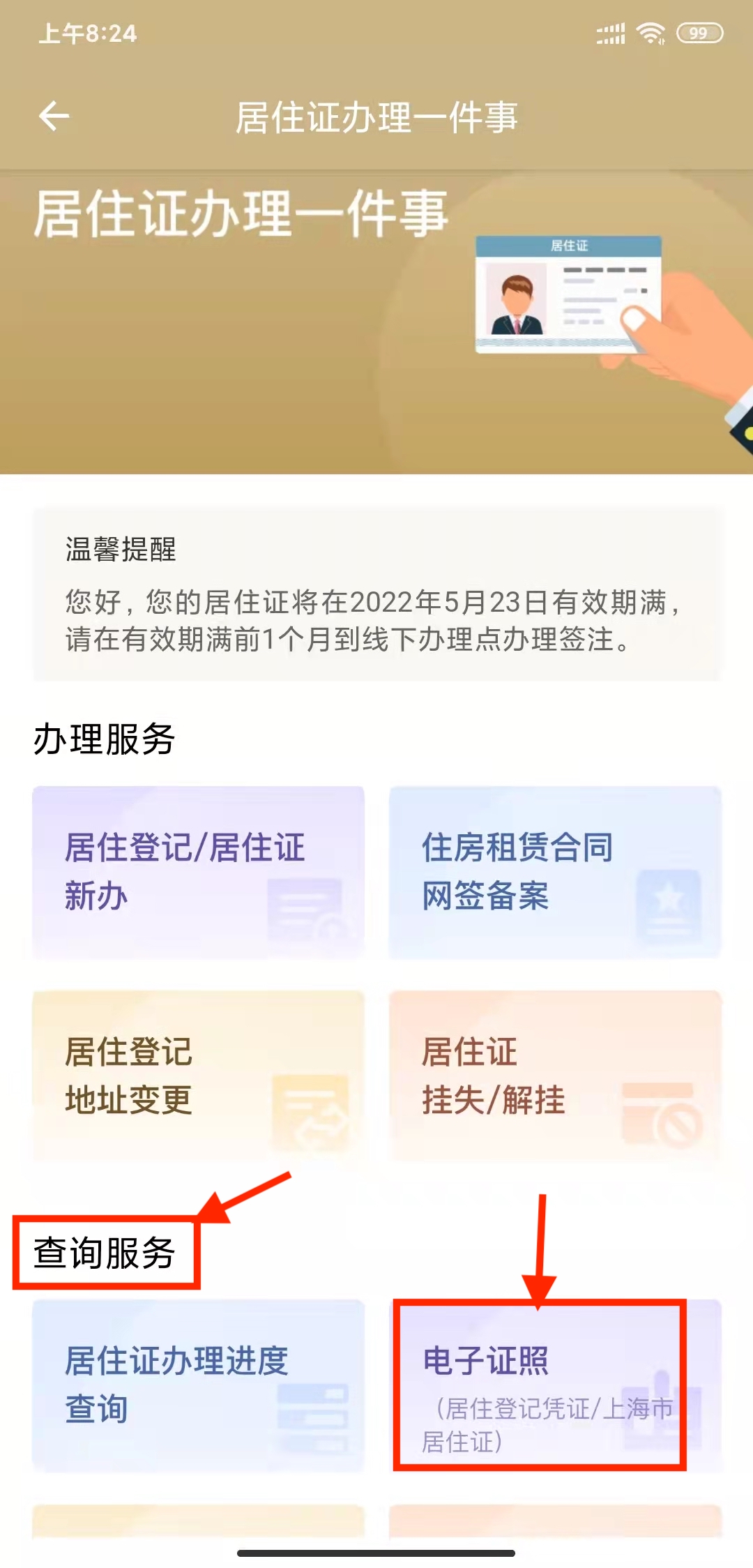Open 电子证照 card
This screenshot has height=1568, width=753.
click(x=540, y=1385)
